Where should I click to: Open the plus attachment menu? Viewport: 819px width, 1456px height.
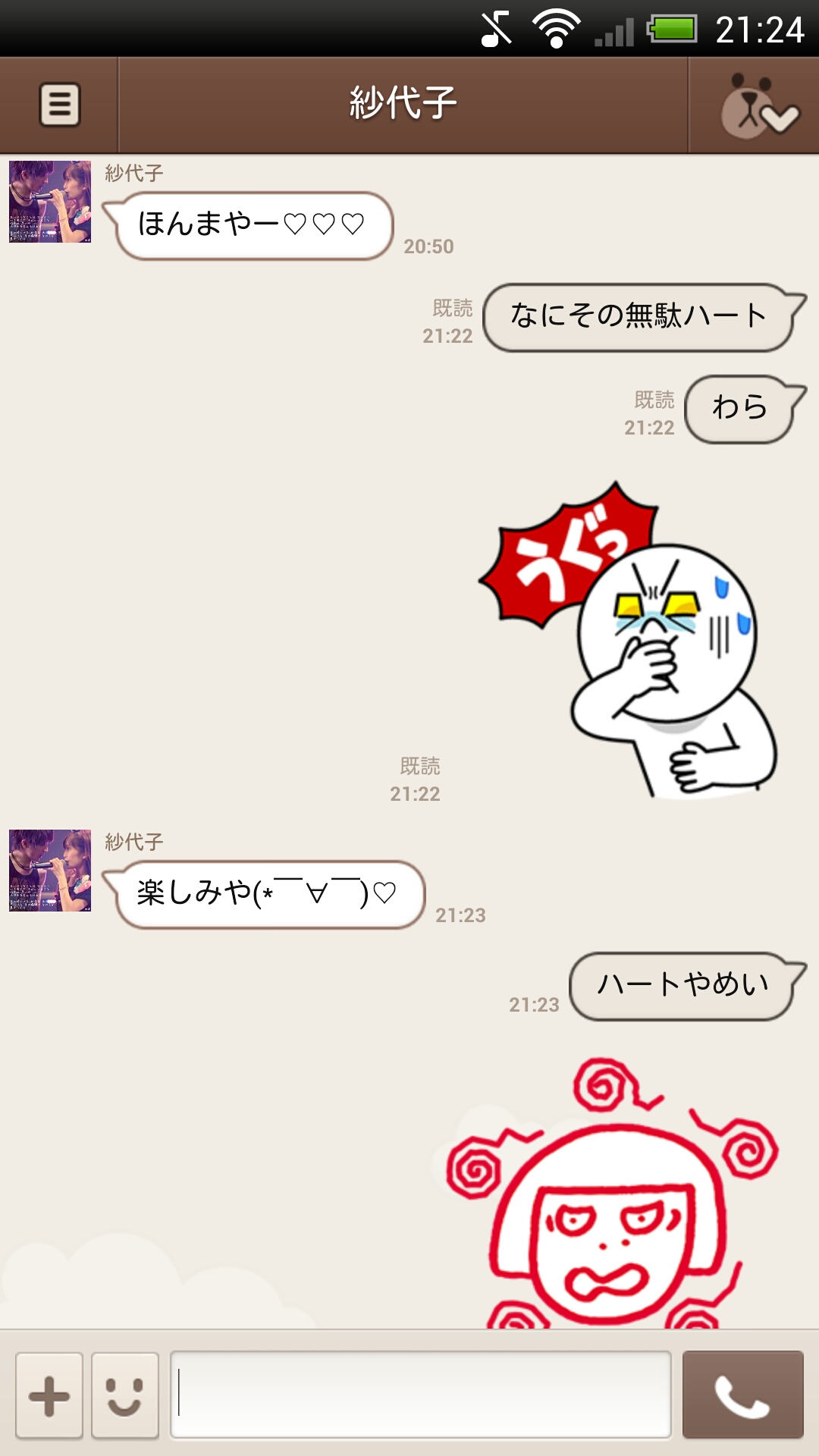(49, 1396)
